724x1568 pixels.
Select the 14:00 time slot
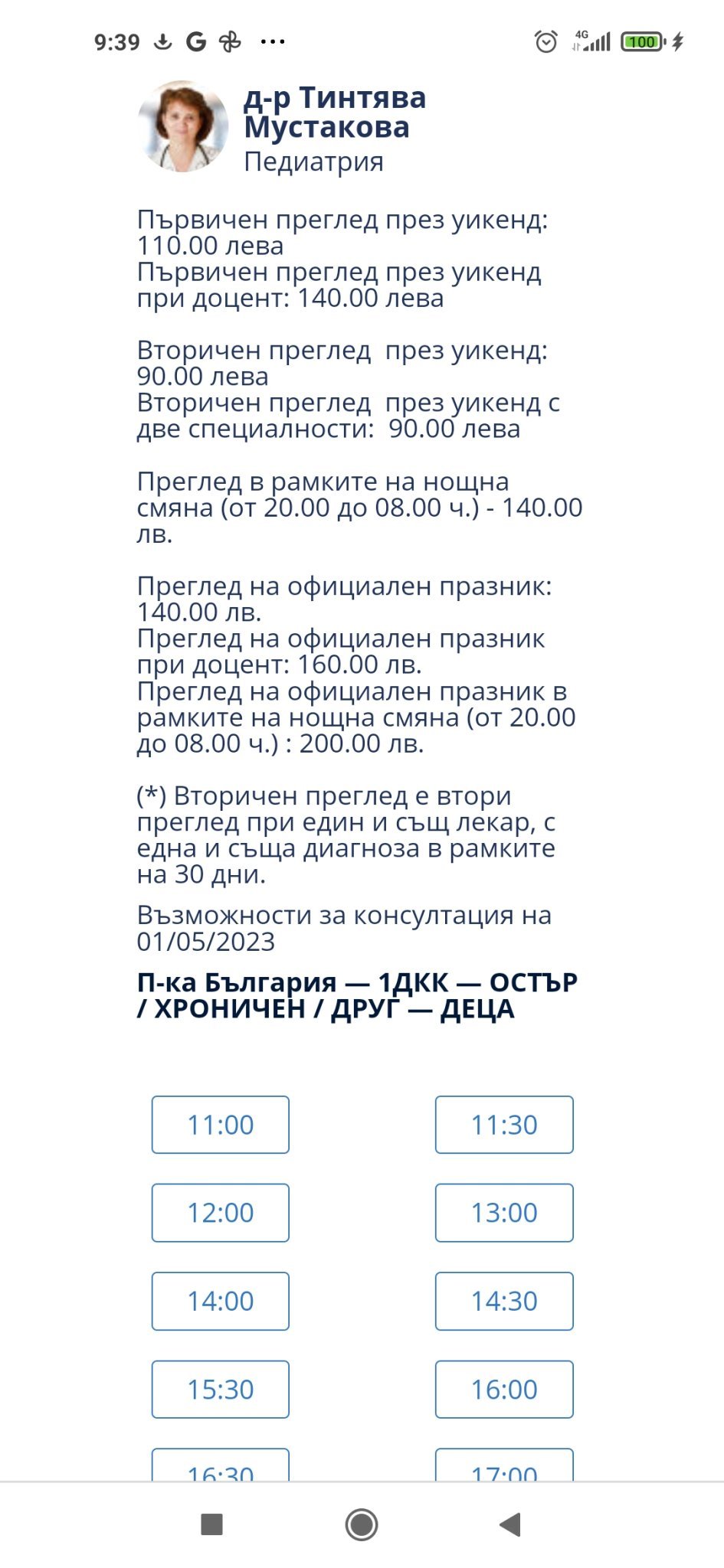tap(221, 1301)
